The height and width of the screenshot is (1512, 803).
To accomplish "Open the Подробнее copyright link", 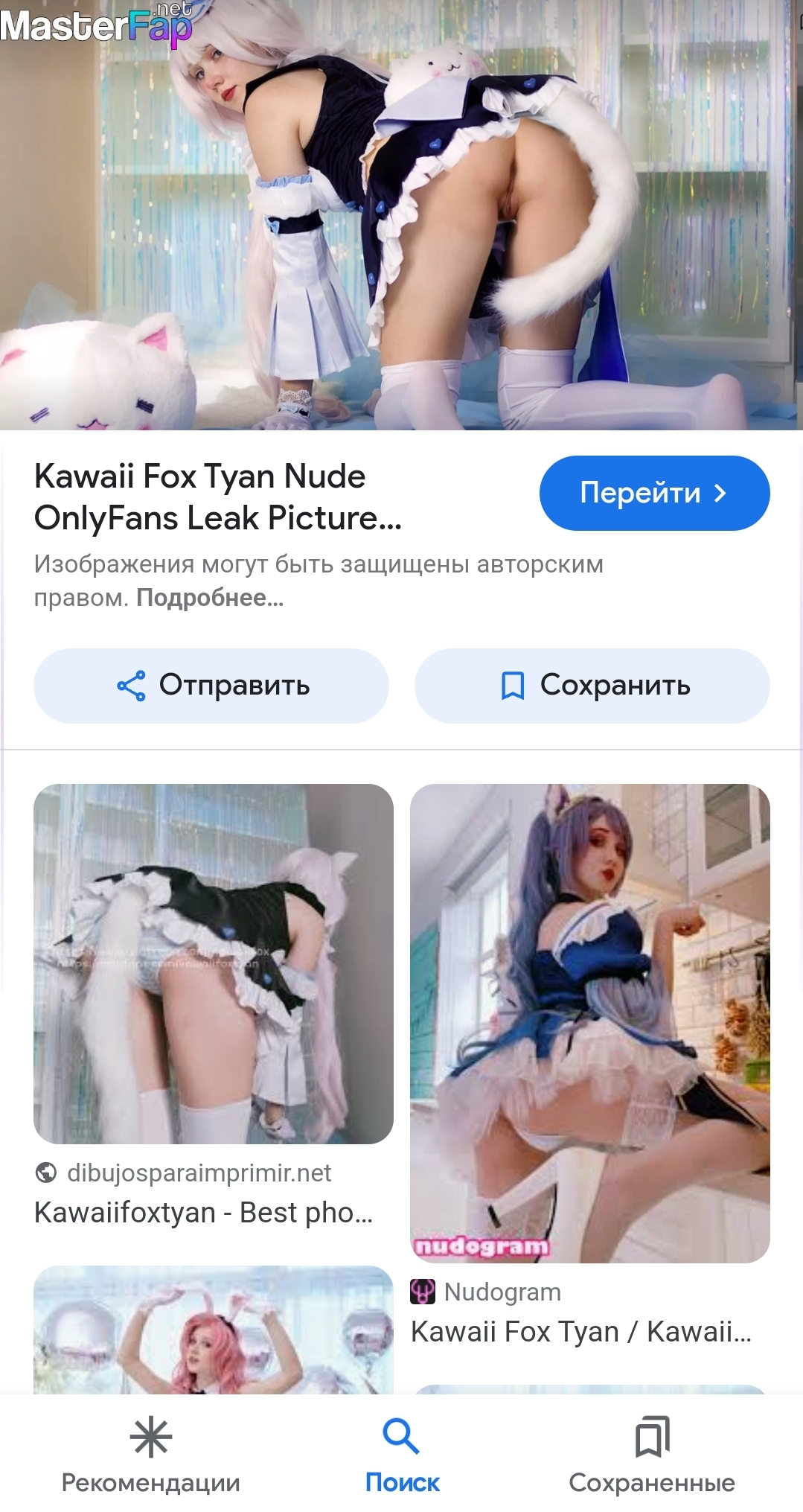I will [x=210, y=598].
